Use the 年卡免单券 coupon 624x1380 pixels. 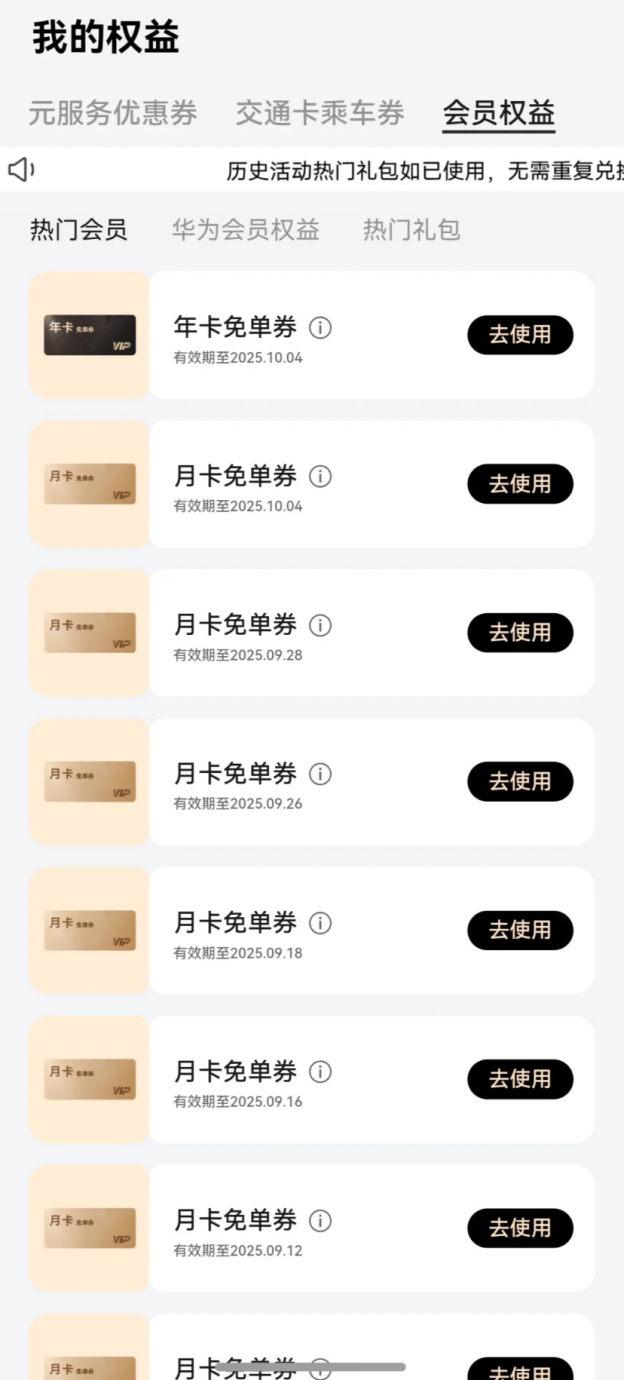[x=520, y=335]
